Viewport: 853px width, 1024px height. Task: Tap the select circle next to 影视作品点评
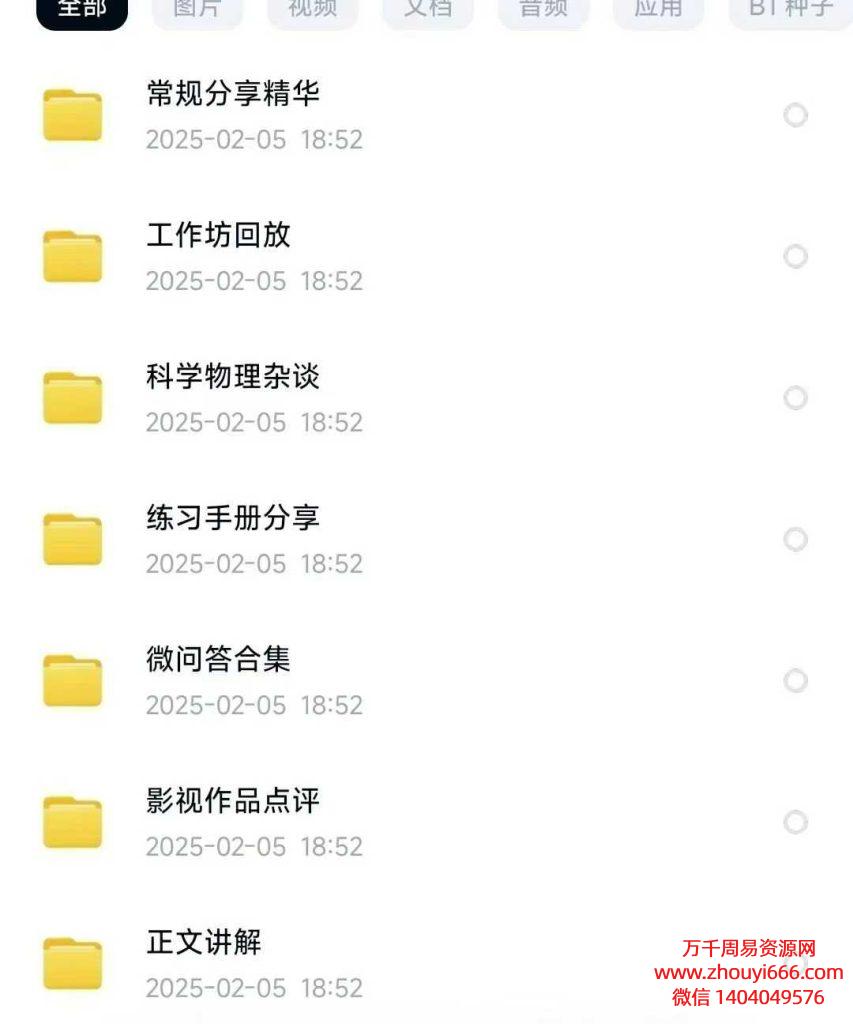tap(795, 822)
